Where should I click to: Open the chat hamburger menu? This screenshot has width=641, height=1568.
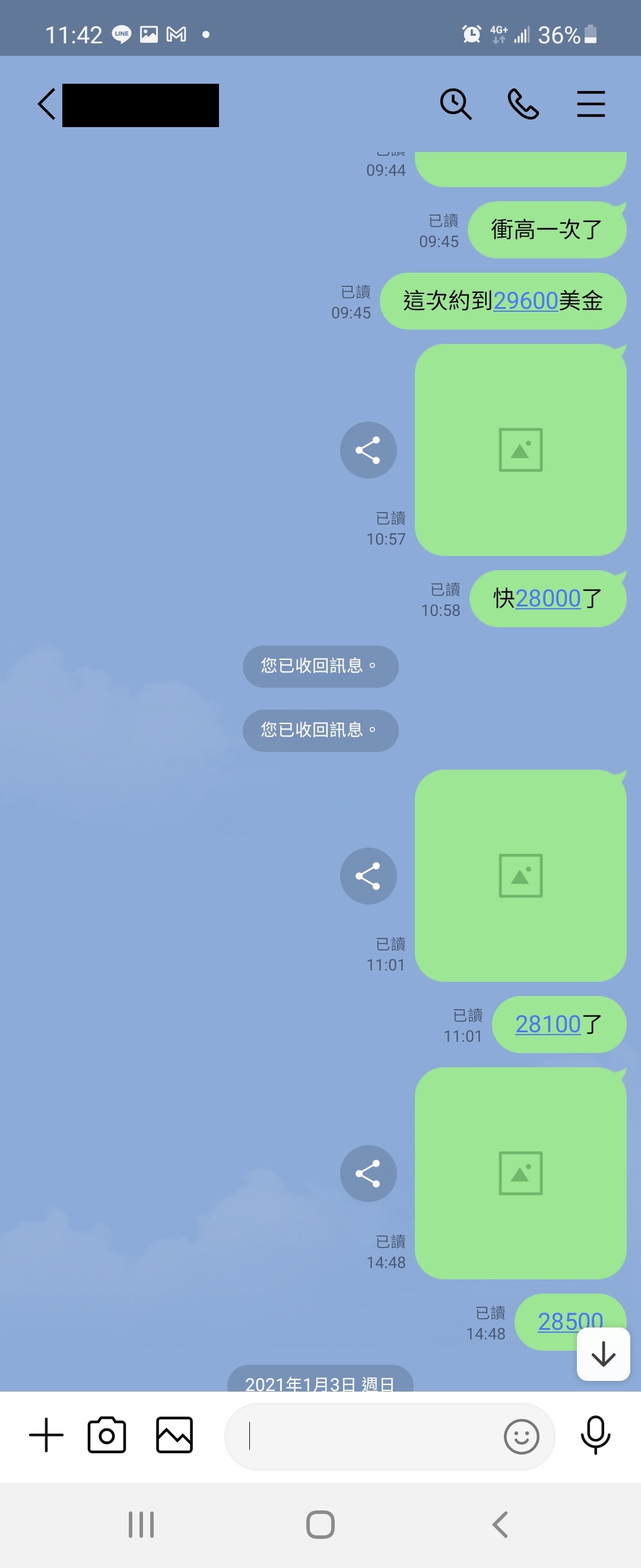point(591,104)
